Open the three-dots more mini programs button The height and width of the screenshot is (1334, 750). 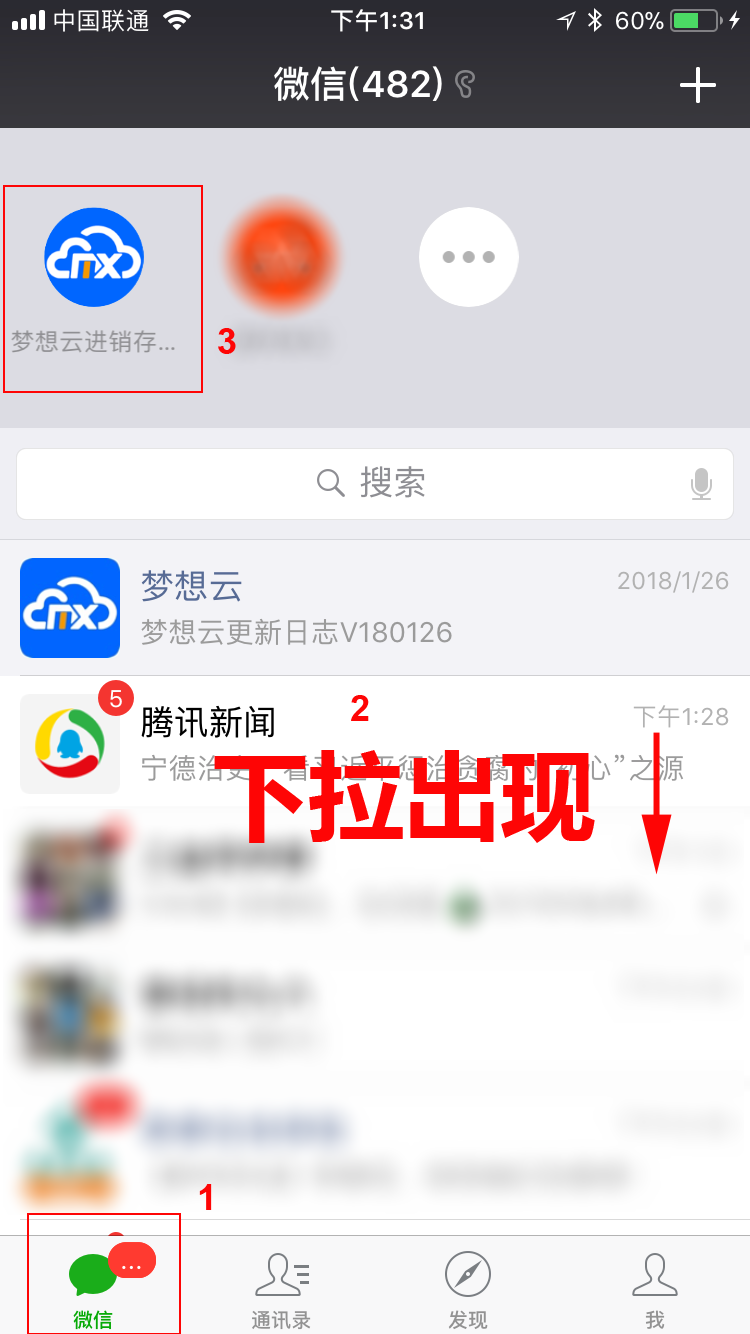pyautogui.click(x=468, y=257)
